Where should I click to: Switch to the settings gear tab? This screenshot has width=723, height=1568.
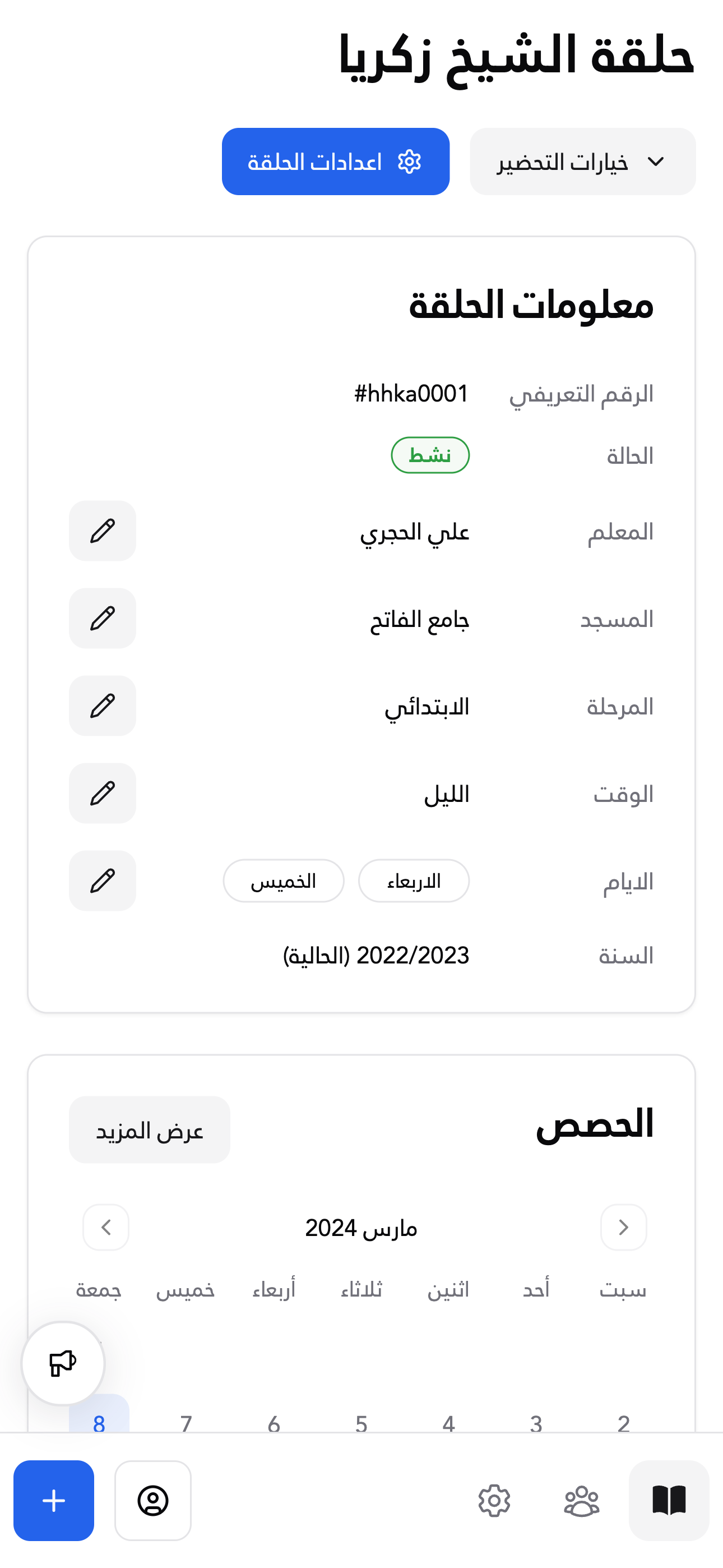tap(494, 1501)
